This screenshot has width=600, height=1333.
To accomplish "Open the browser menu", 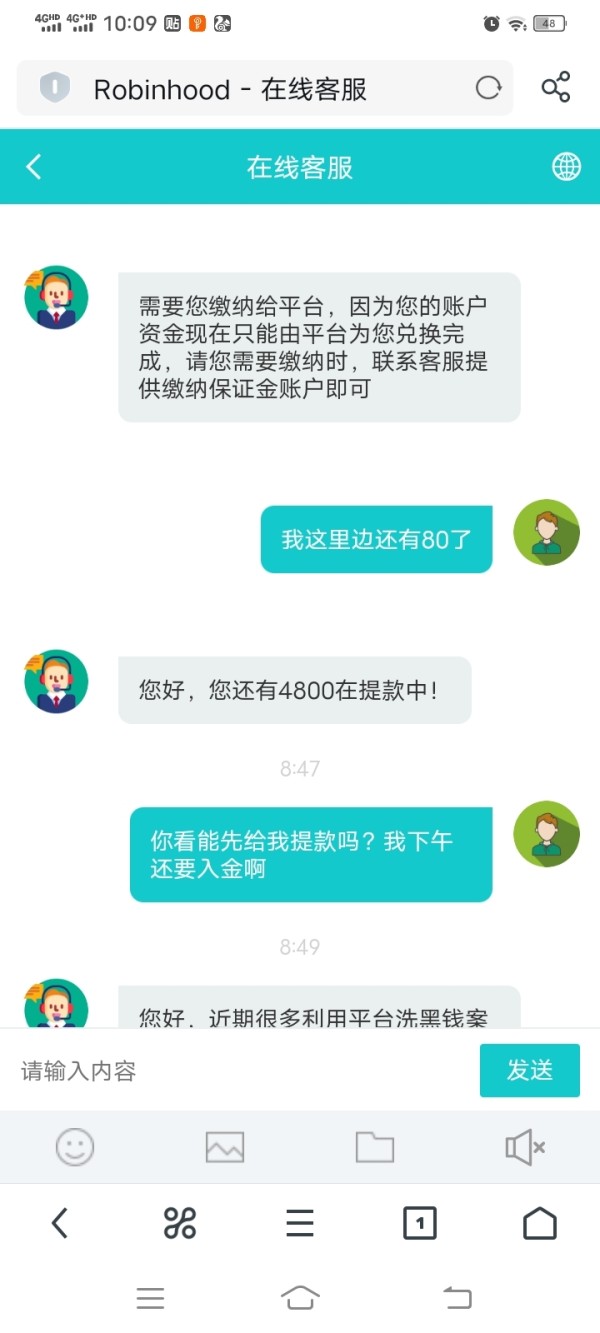I will click(300, 1223).
